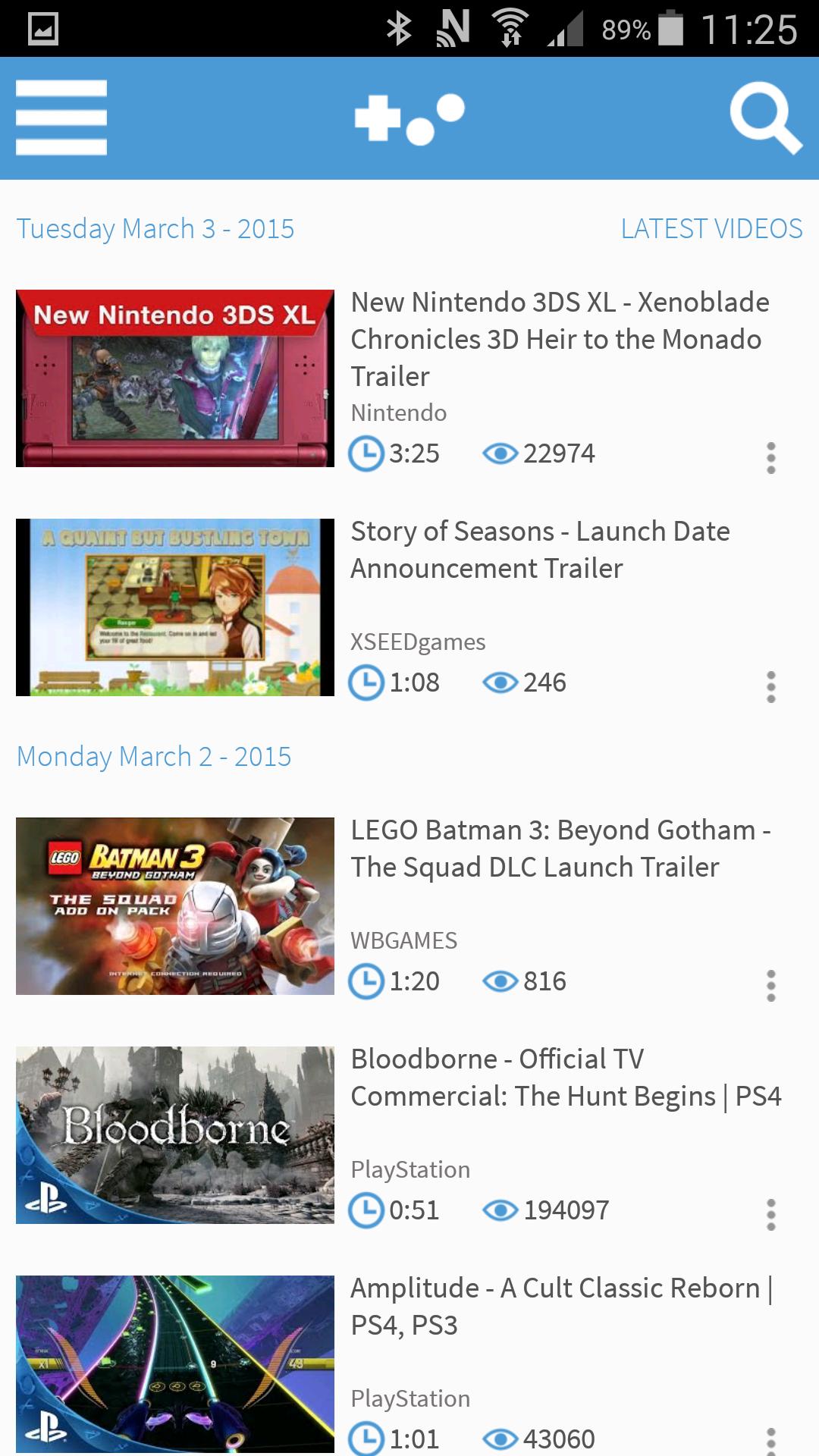The height and width of the screenshot is (1456, 819).
Task: Tap the game controller logo in header
Action: click(x=409, y=118)
